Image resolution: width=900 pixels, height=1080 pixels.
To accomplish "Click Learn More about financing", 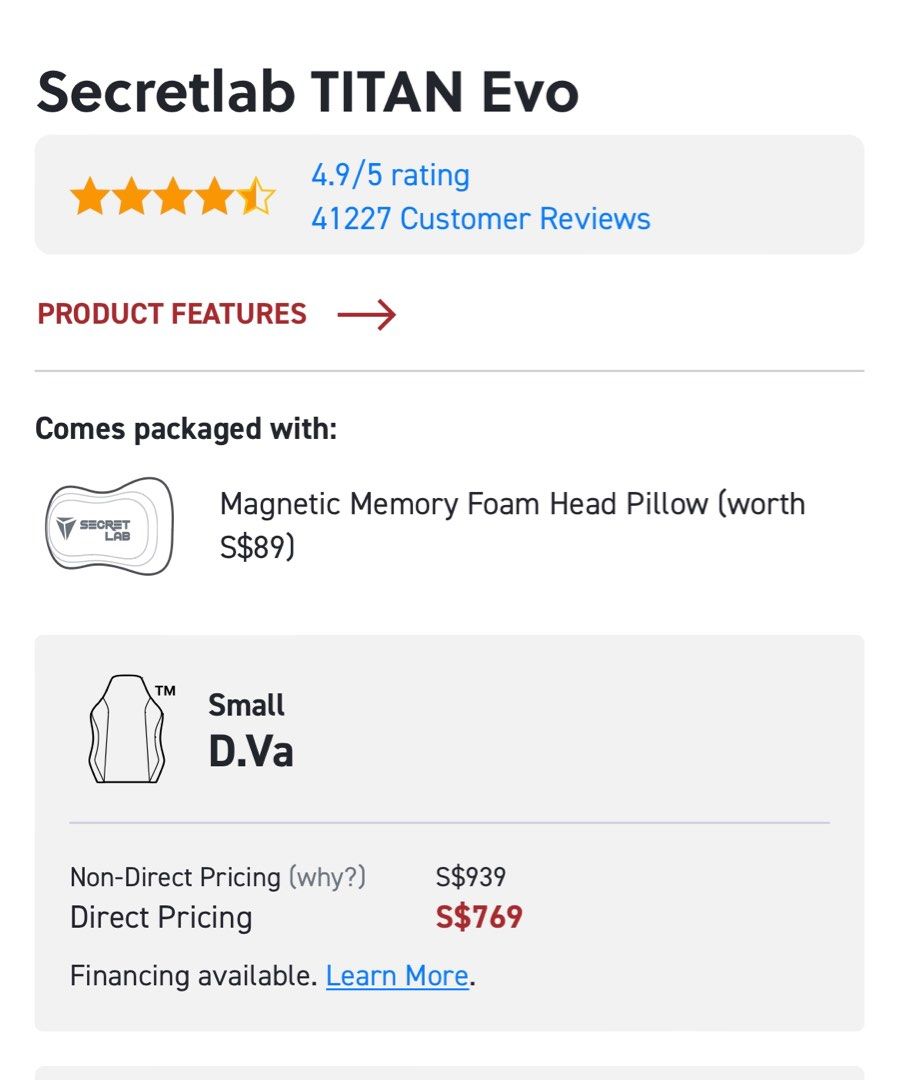I will click(x=398, y=975).
